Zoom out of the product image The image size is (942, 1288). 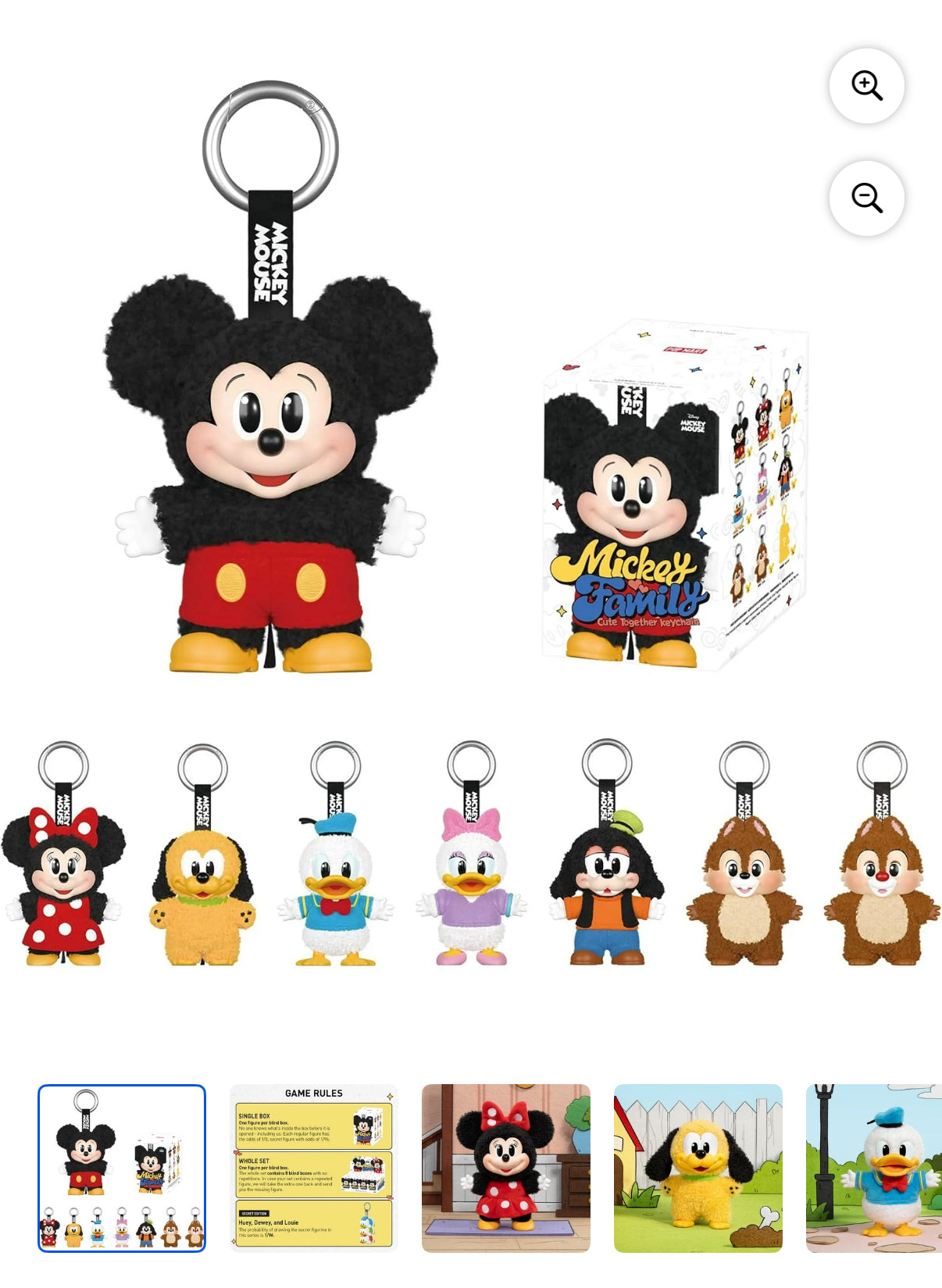[866, 198]
